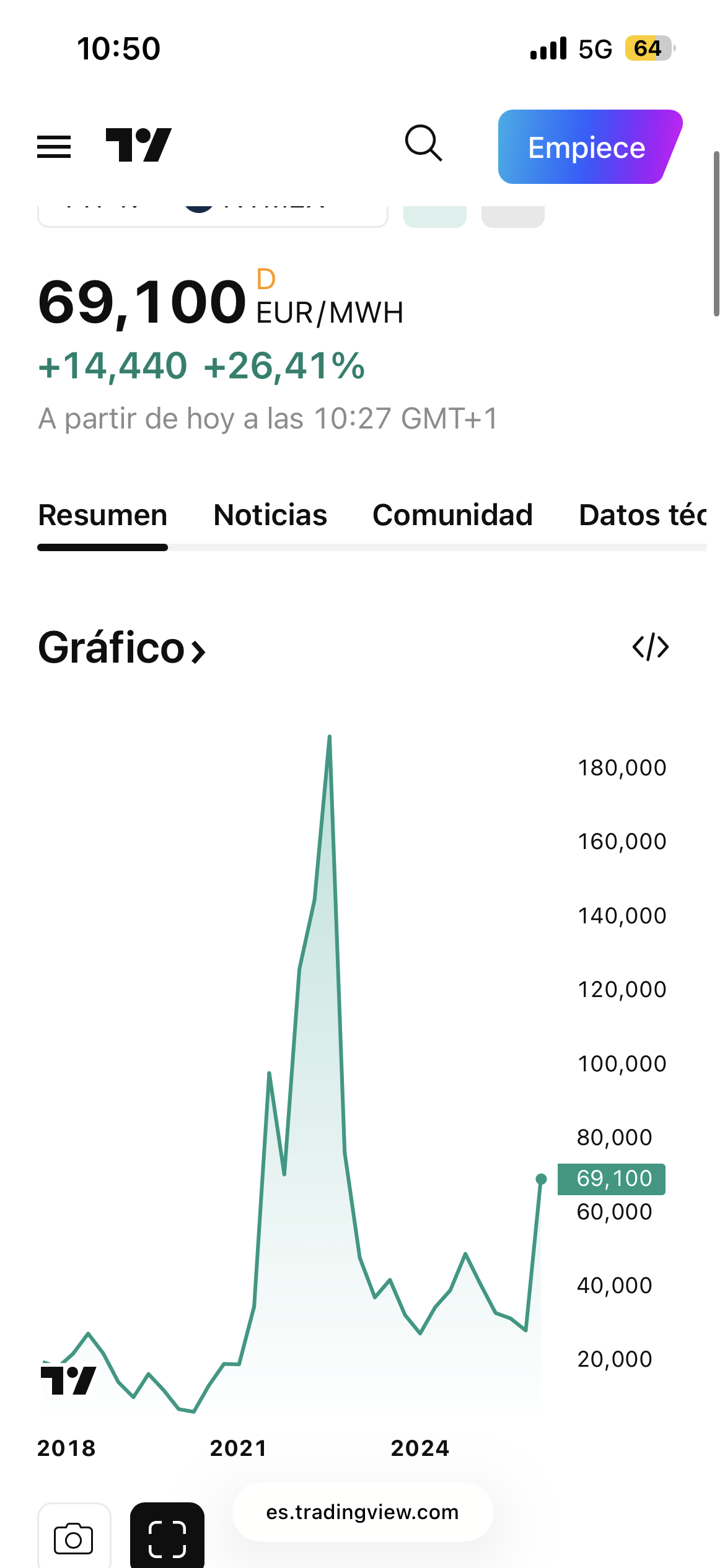The width and height of the screenshot is (725, 1568).
Task: Click the green 69,100 price label
Action: pos(611,1178)
